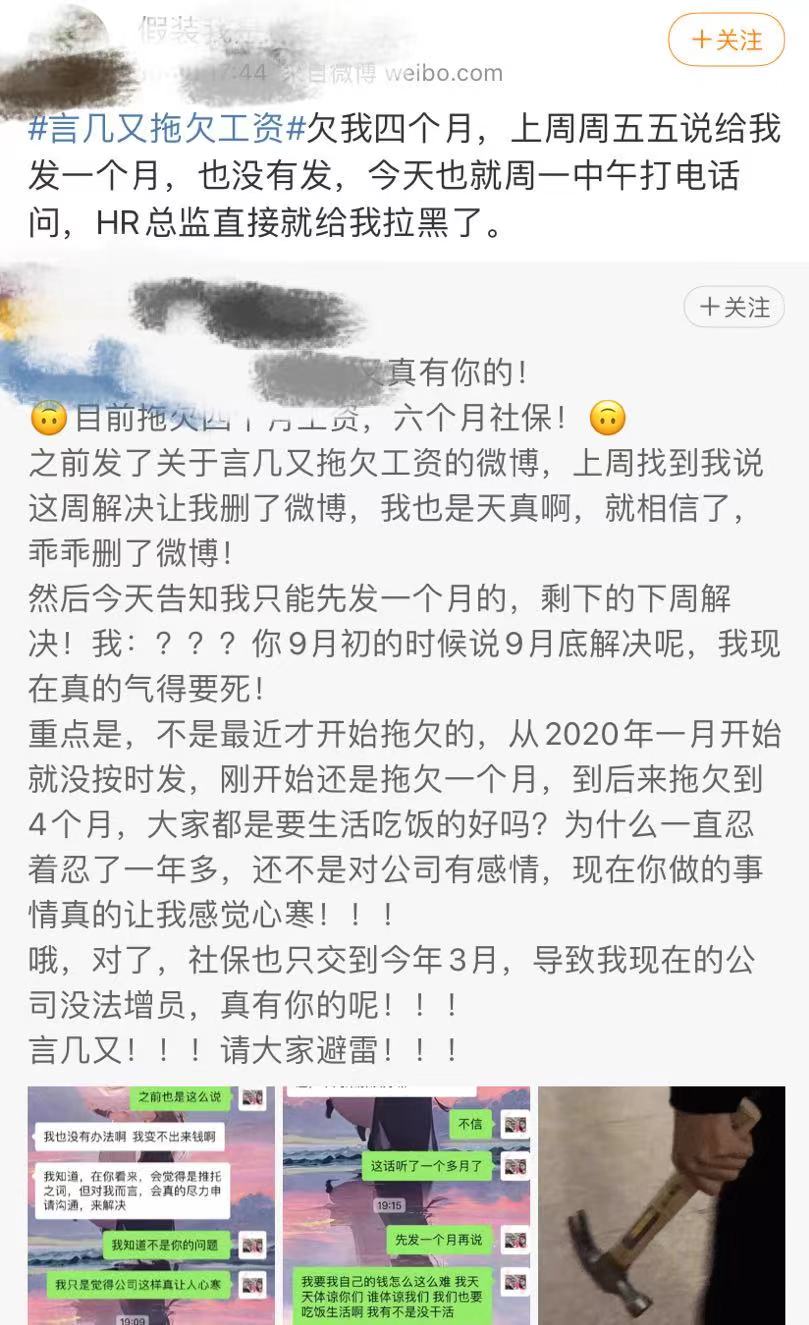Click the plus icon on the top 关注 button
809x1325 pixels.
point(702,41)
